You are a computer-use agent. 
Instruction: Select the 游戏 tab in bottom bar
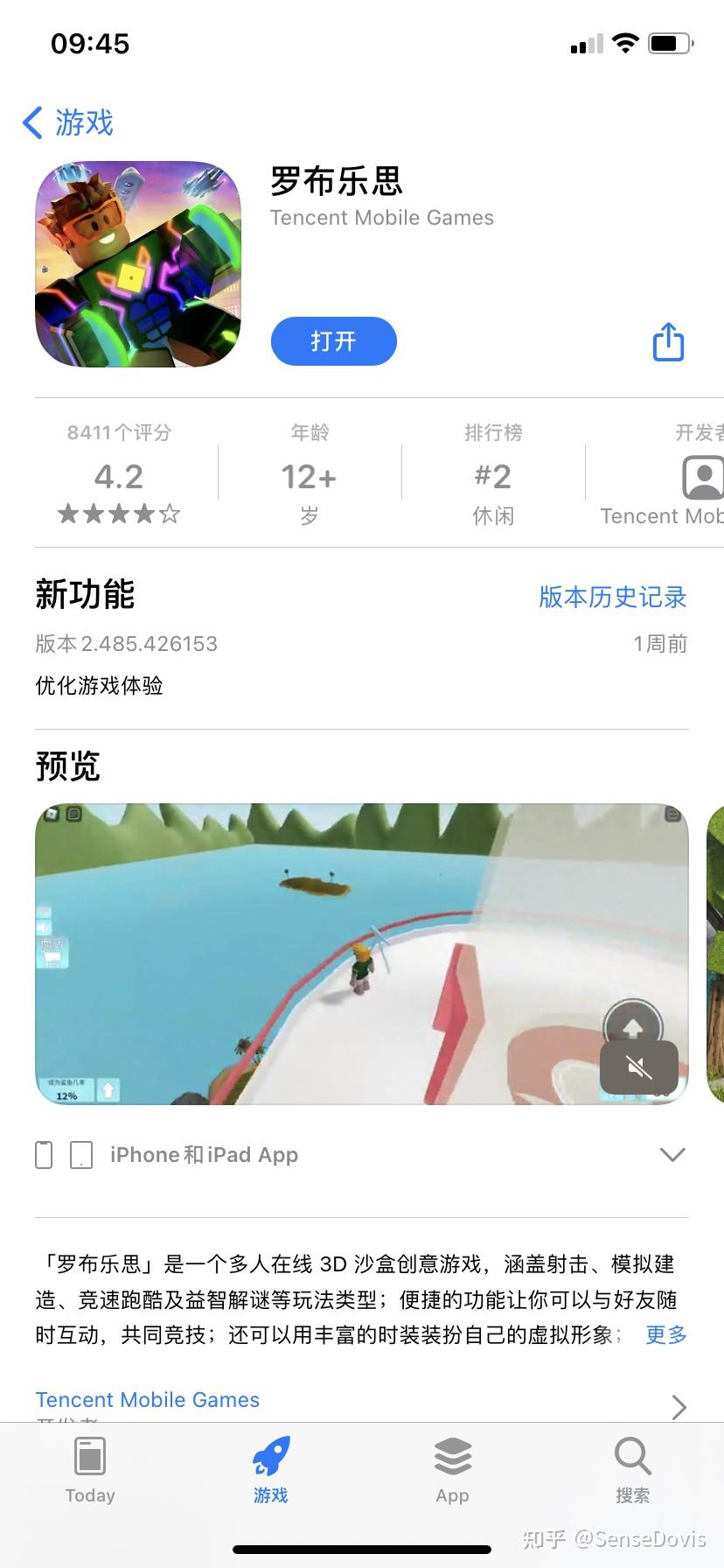tap(271, 1471)
